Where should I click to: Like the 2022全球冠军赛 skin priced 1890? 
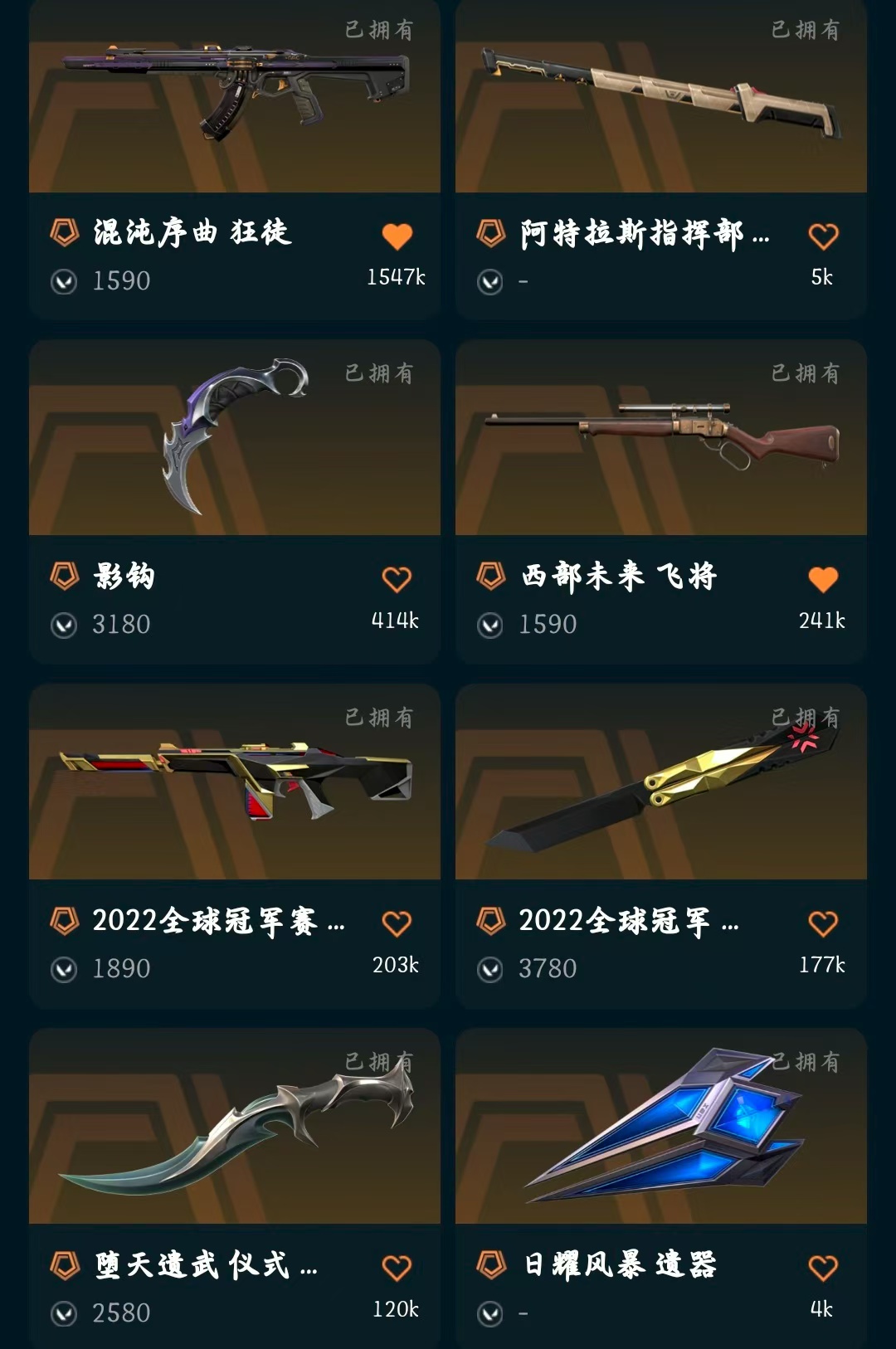click(397, 923)
